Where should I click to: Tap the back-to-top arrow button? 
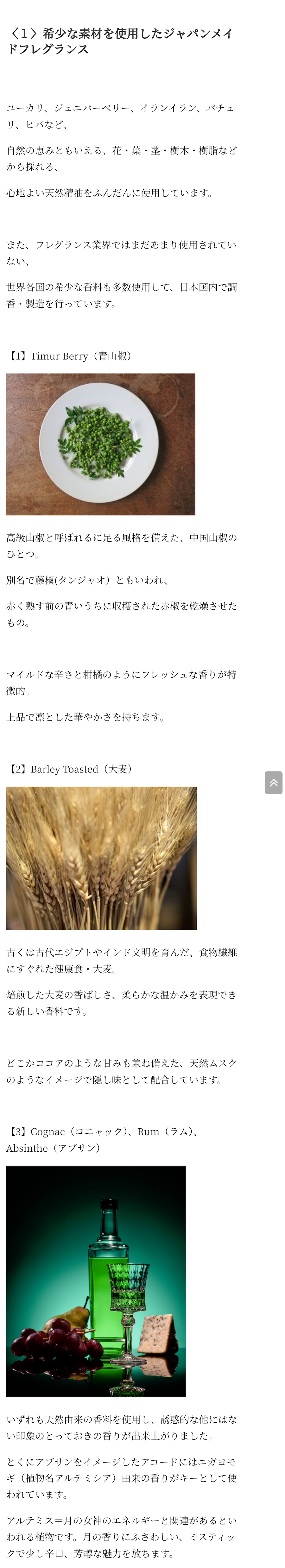[273, 782]
